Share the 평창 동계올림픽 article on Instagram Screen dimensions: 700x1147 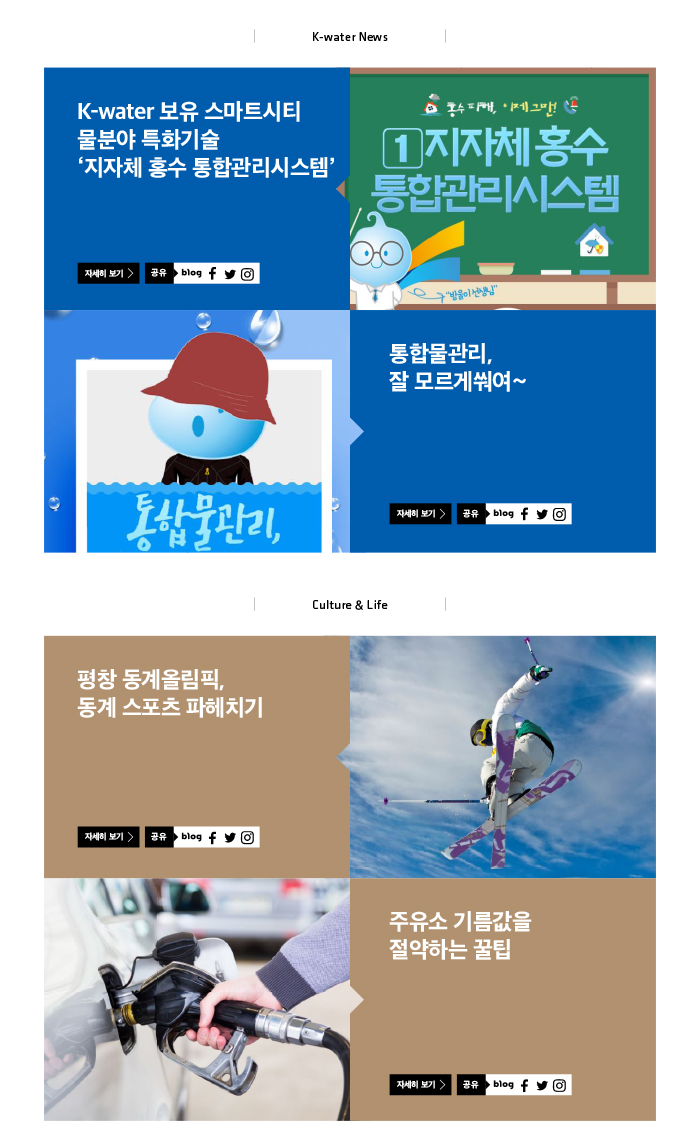[x=248, y=838]
